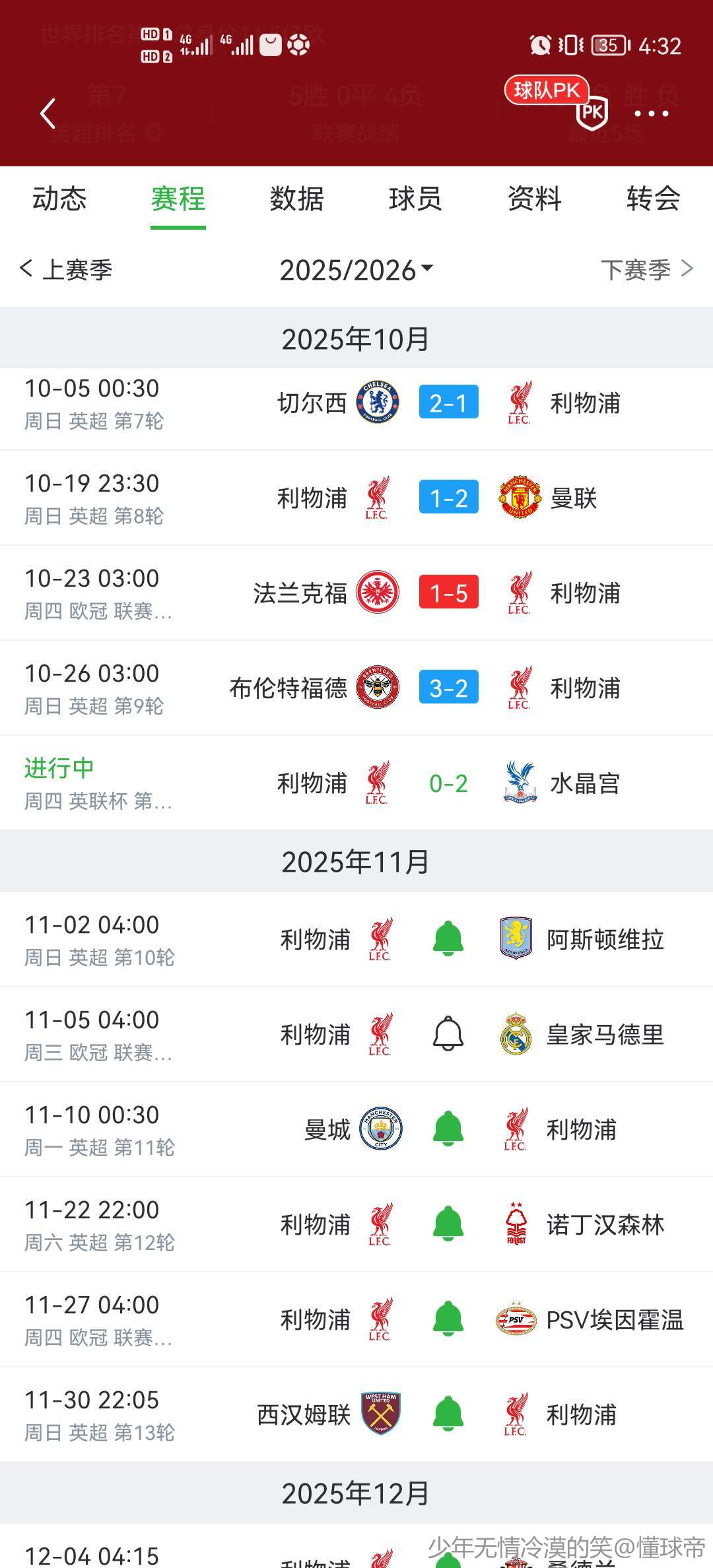The width and height of the screenshot is (713, 1568).
Task: Turn off reminder for 利物浦 vs 阿斯顿维拉
Action: 448,938
